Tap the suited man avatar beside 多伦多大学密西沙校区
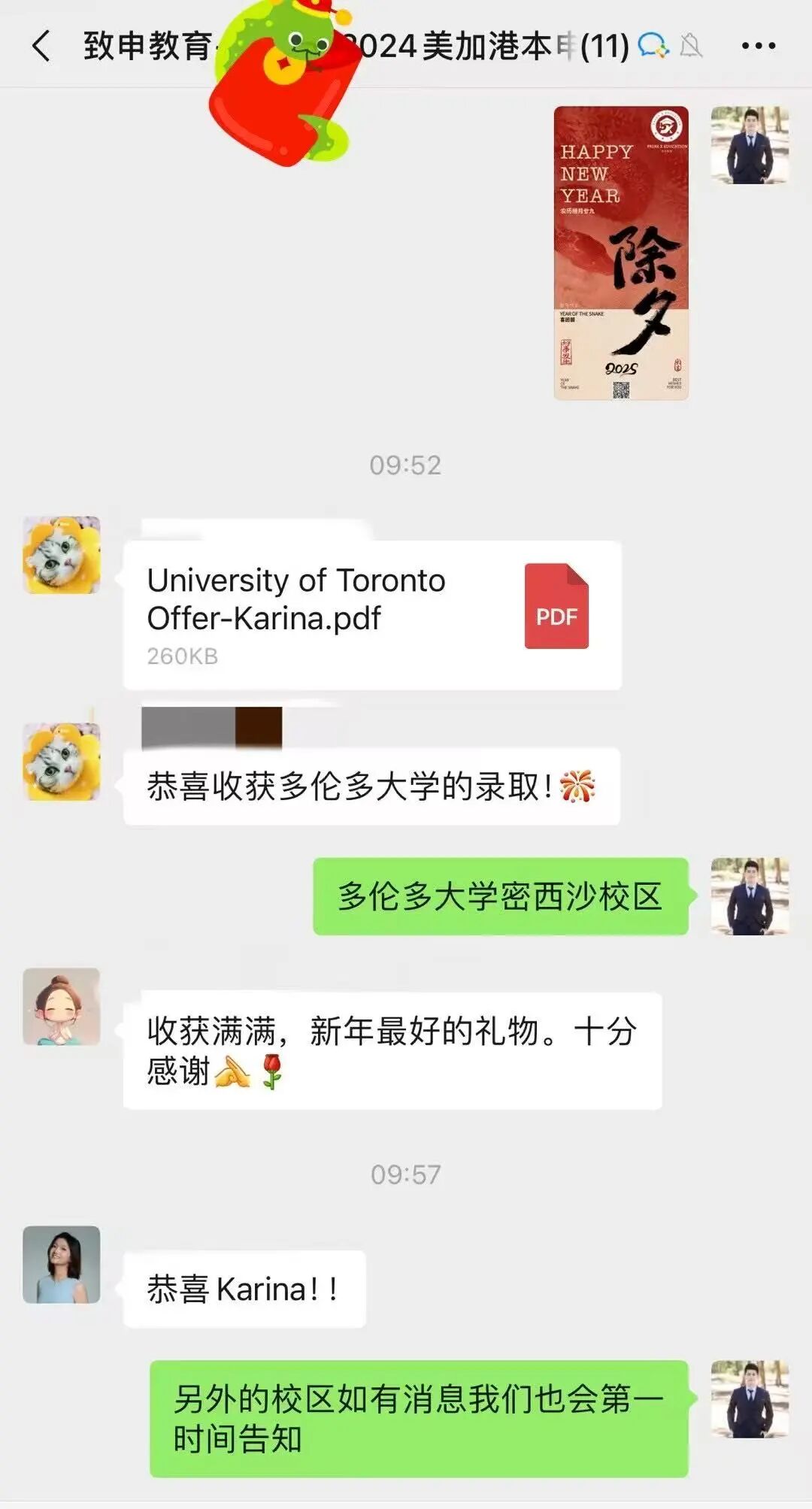The image size is (812, 1509). click(750, 896)
